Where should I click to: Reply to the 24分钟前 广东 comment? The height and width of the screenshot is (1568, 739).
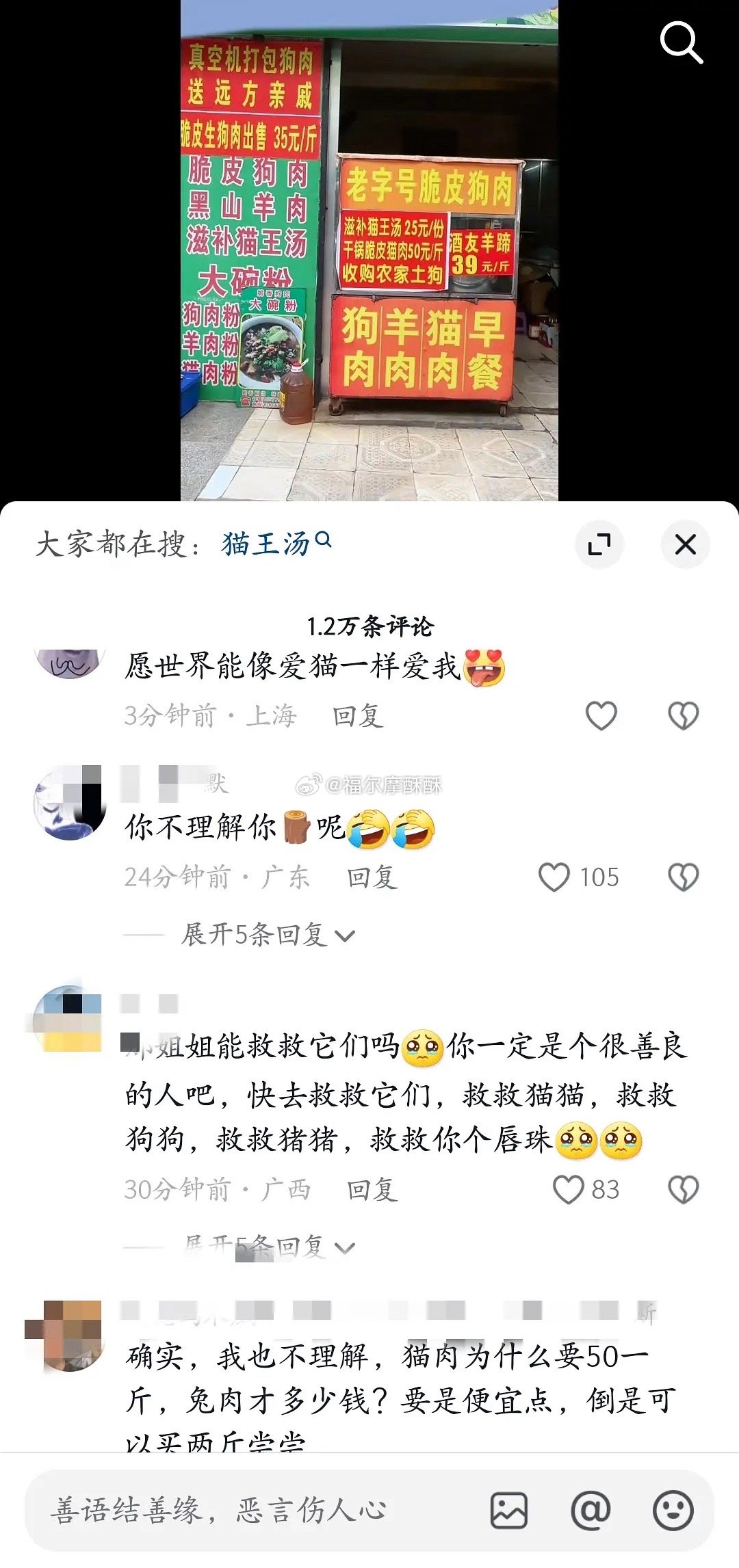click(x=372, y=877)
